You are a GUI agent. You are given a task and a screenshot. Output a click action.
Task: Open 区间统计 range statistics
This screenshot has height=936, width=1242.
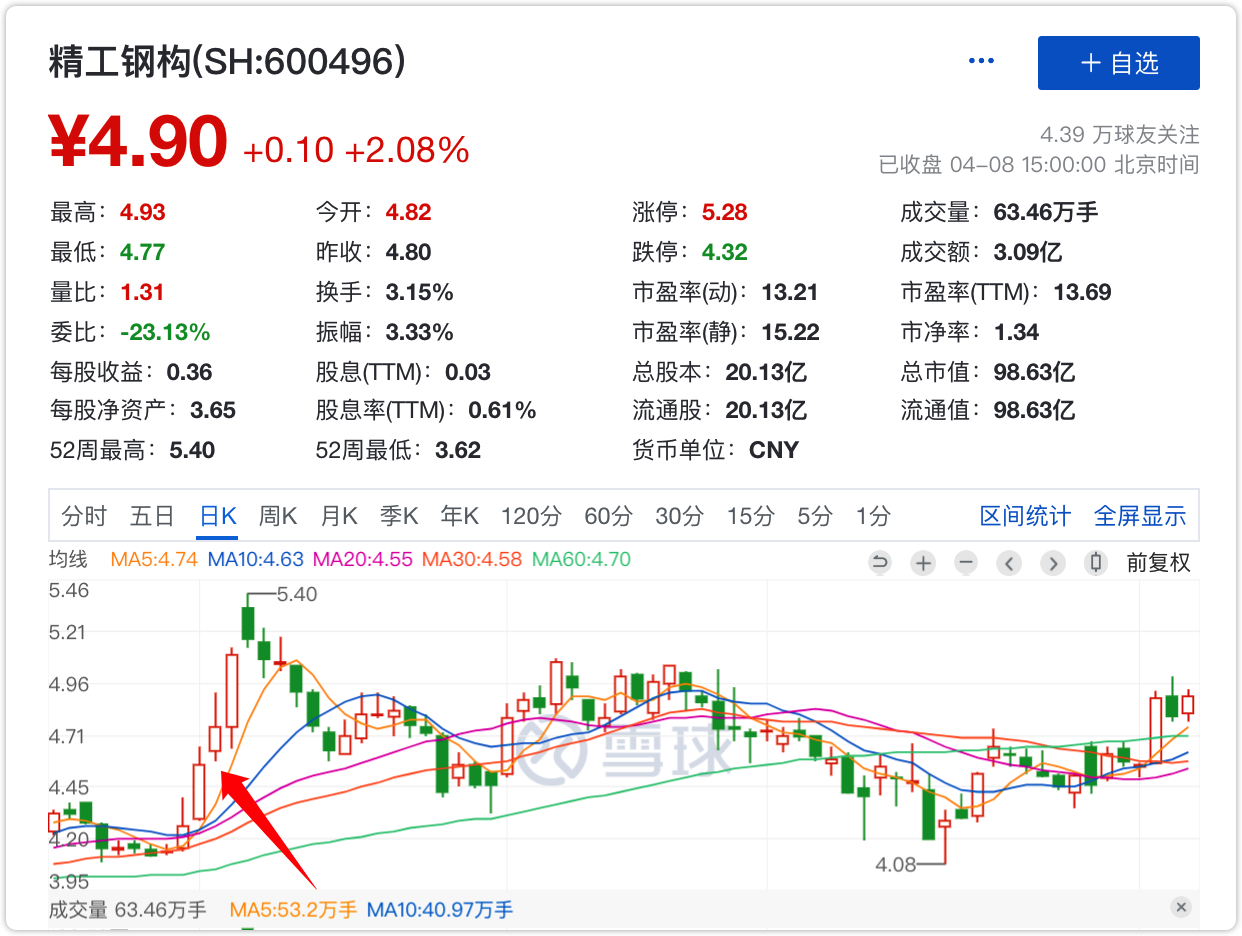[x=1025, y=516]
